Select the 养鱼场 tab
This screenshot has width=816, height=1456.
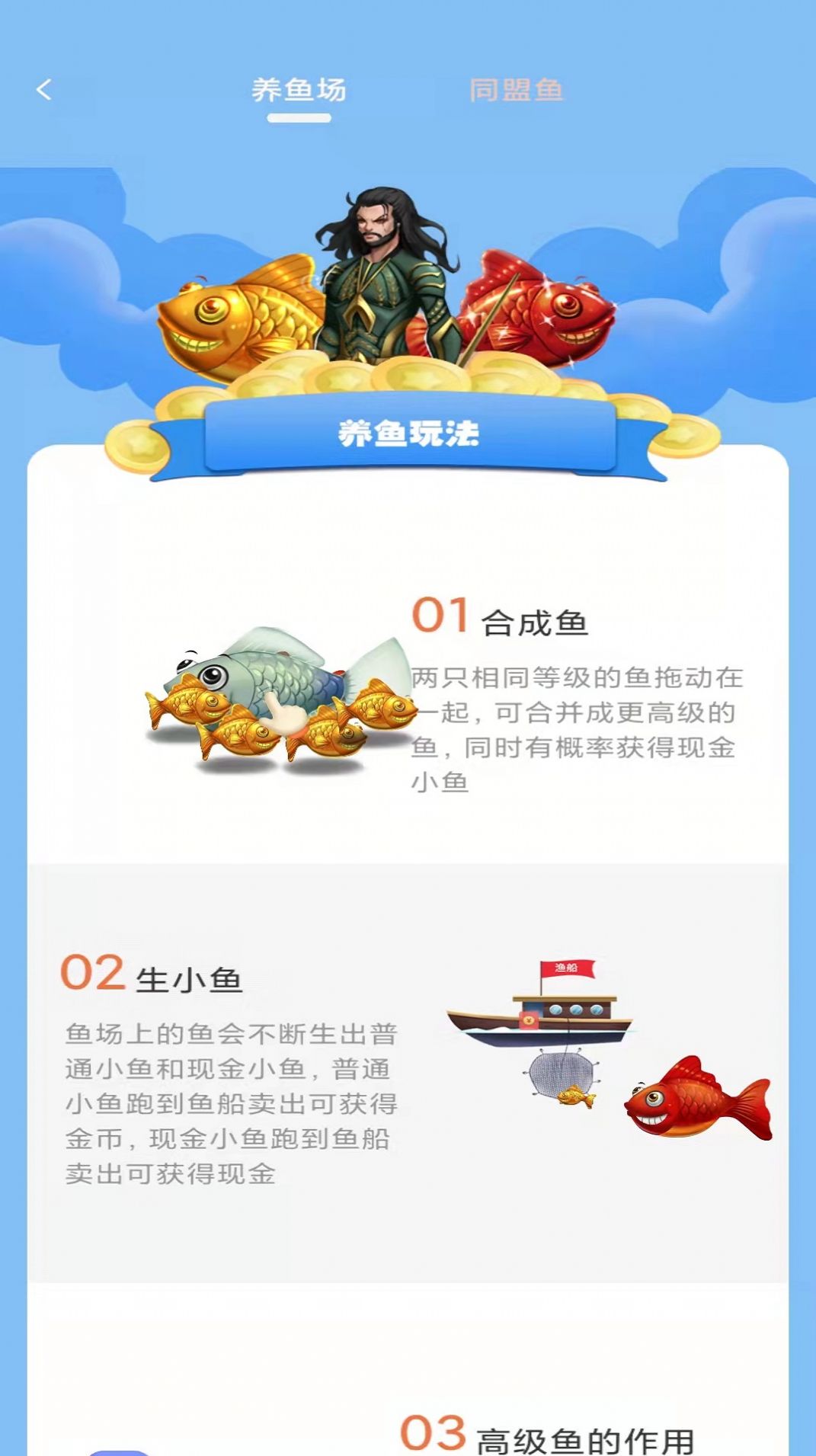point(297,88)
